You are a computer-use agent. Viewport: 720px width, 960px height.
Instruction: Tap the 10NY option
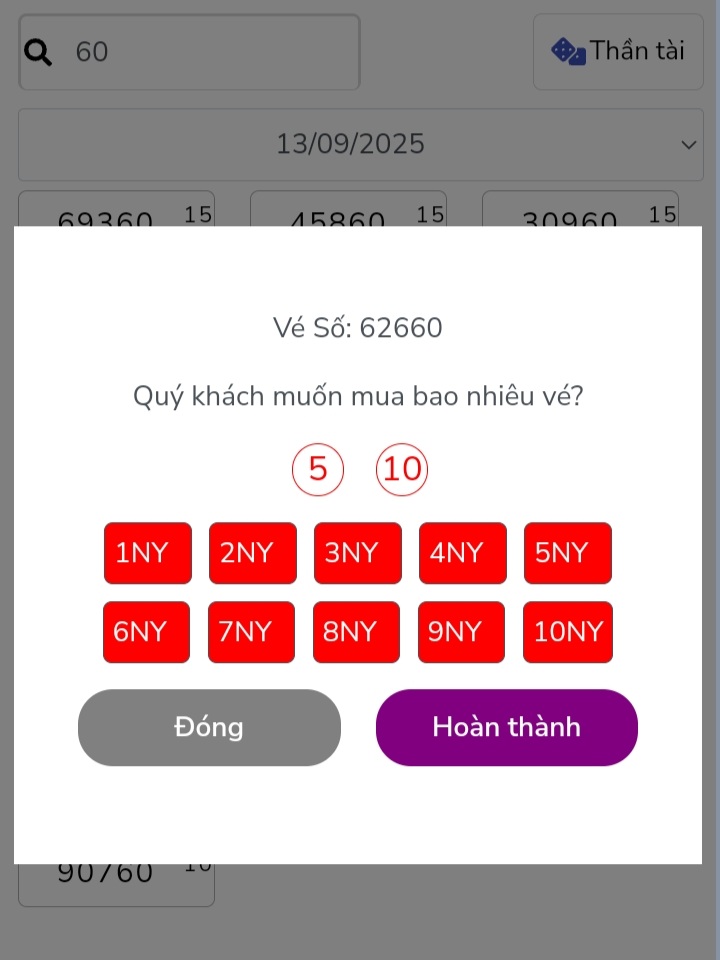point(567,632)
